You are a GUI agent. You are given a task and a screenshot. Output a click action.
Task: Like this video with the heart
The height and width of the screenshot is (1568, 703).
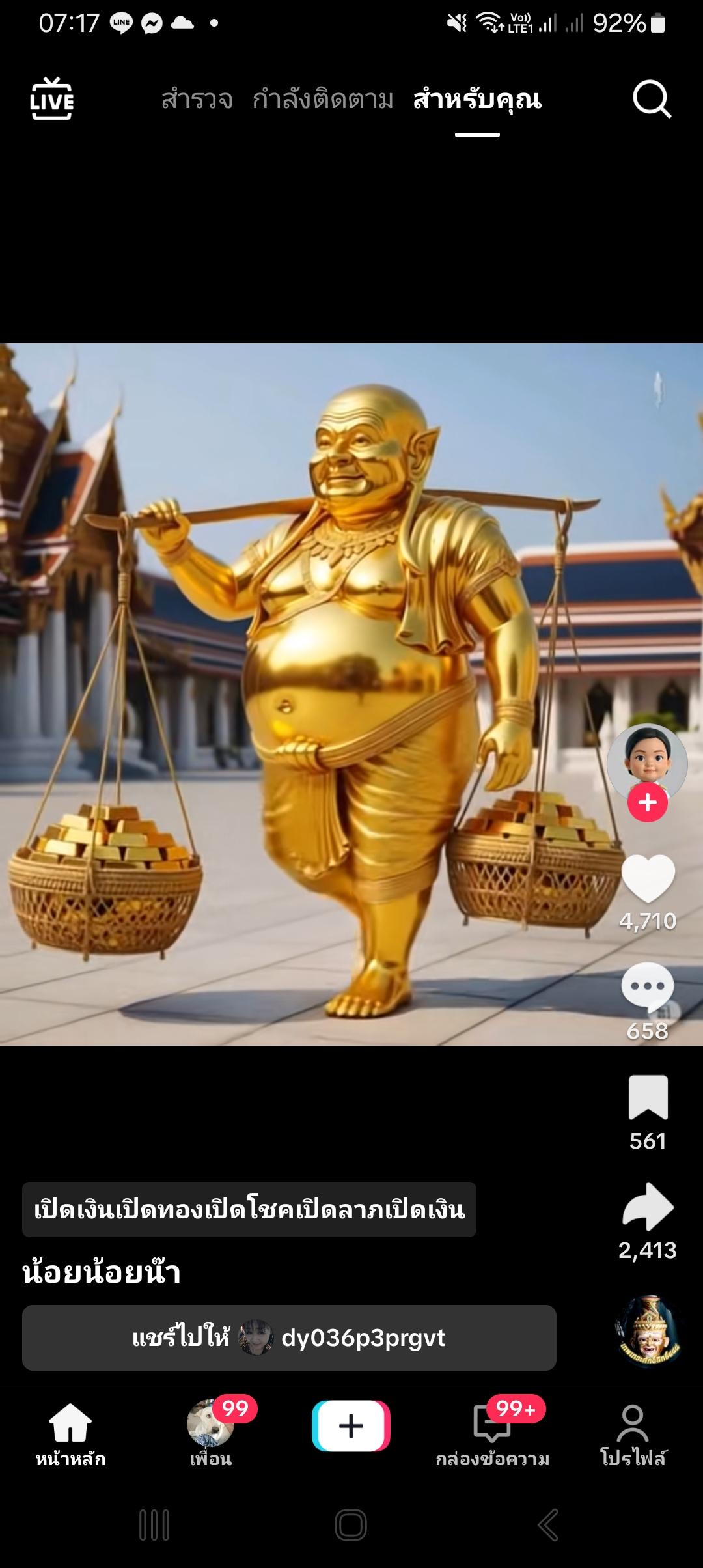point(648,878)
